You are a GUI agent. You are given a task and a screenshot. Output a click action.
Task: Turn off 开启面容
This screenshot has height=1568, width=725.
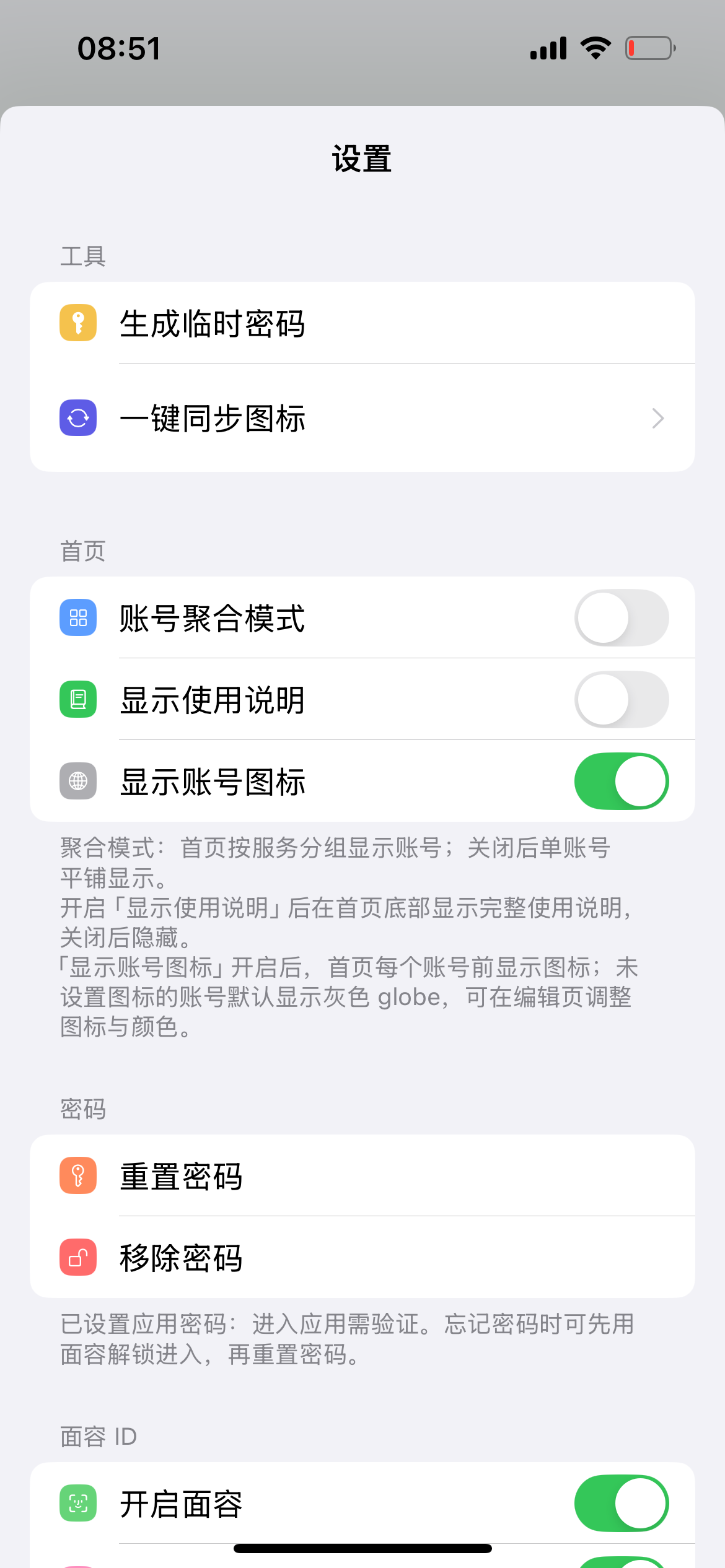click(622, 1503)
